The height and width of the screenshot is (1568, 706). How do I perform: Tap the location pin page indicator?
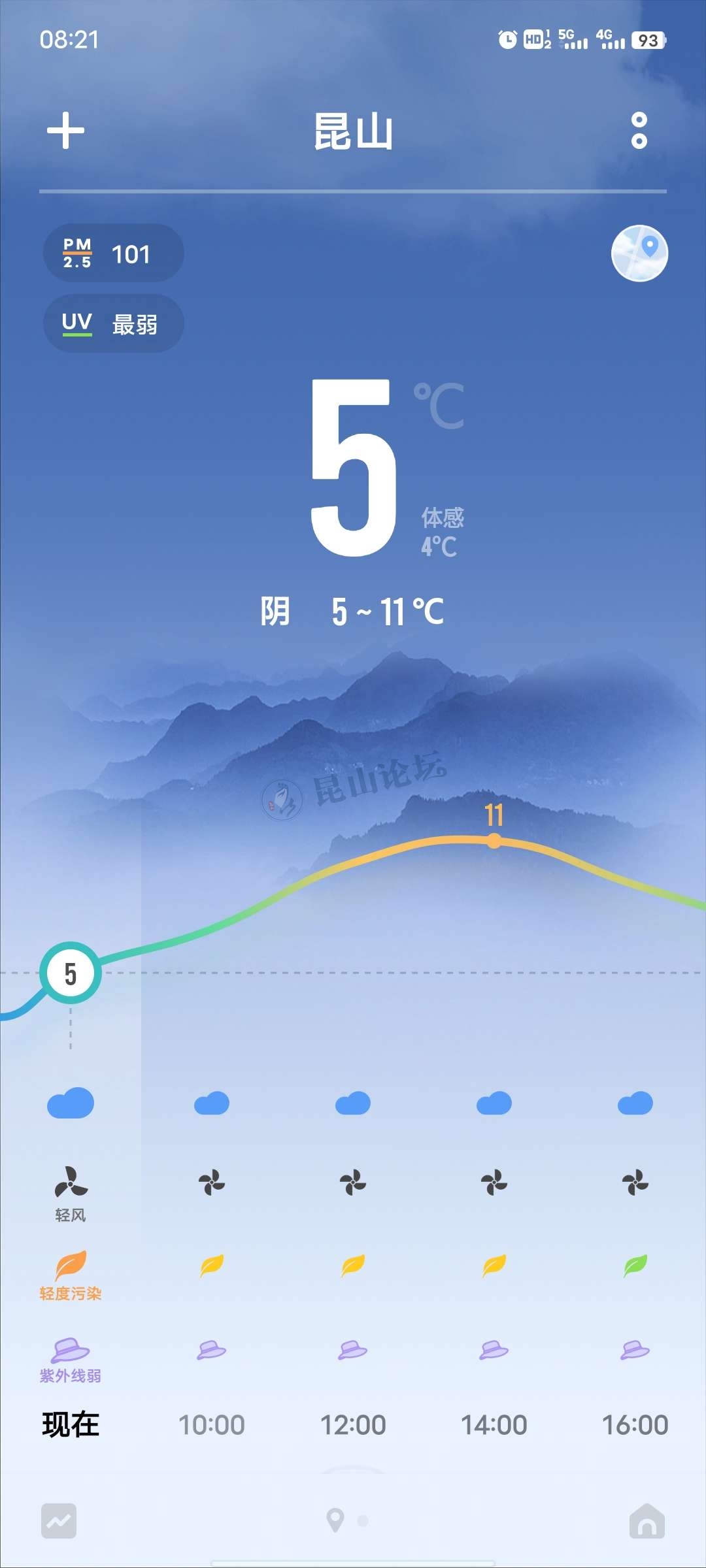(335, 1520)
